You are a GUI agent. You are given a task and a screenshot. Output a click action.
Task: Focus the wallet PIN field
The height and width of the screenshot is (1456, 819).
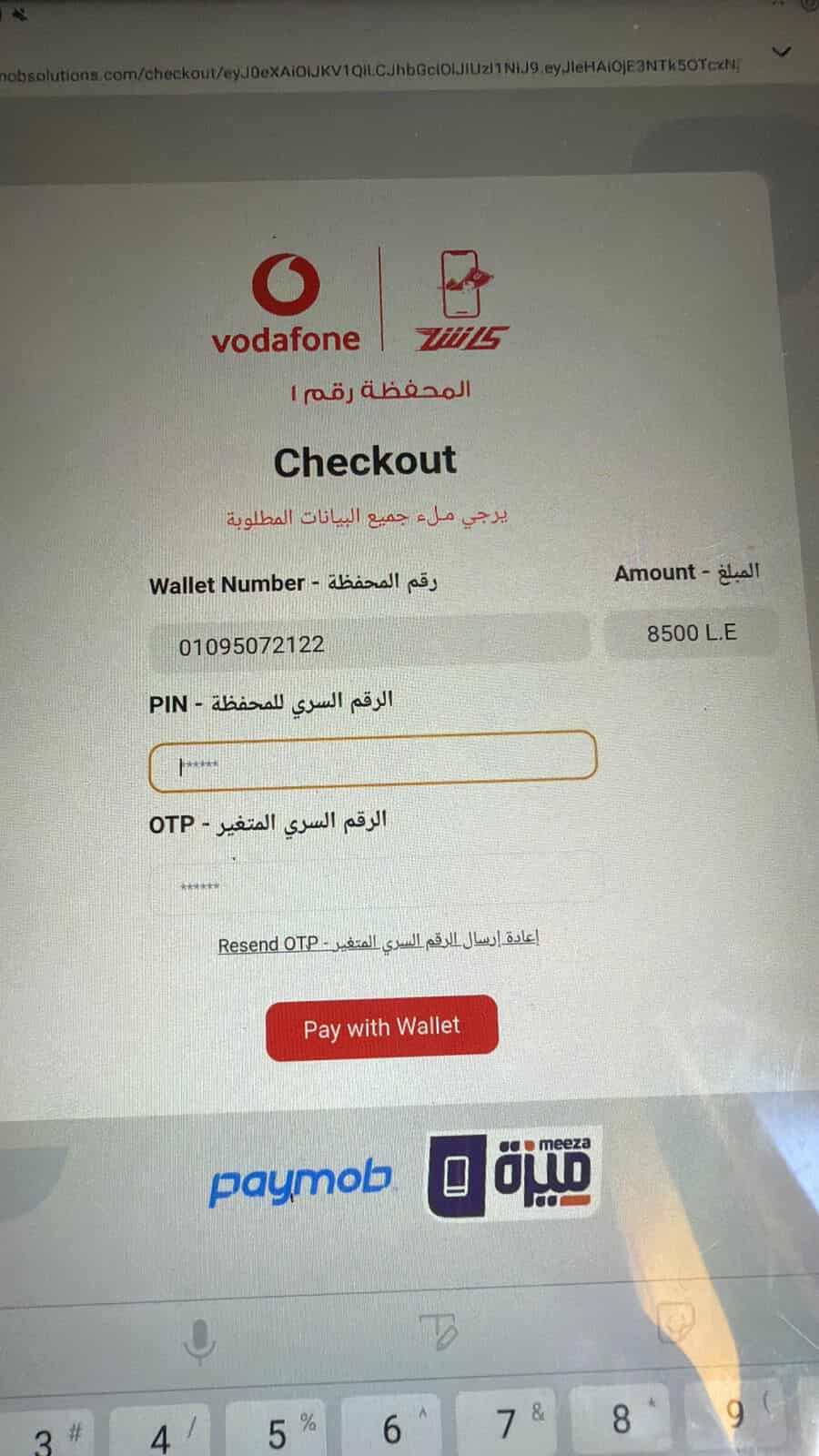[x=372, y=760]
